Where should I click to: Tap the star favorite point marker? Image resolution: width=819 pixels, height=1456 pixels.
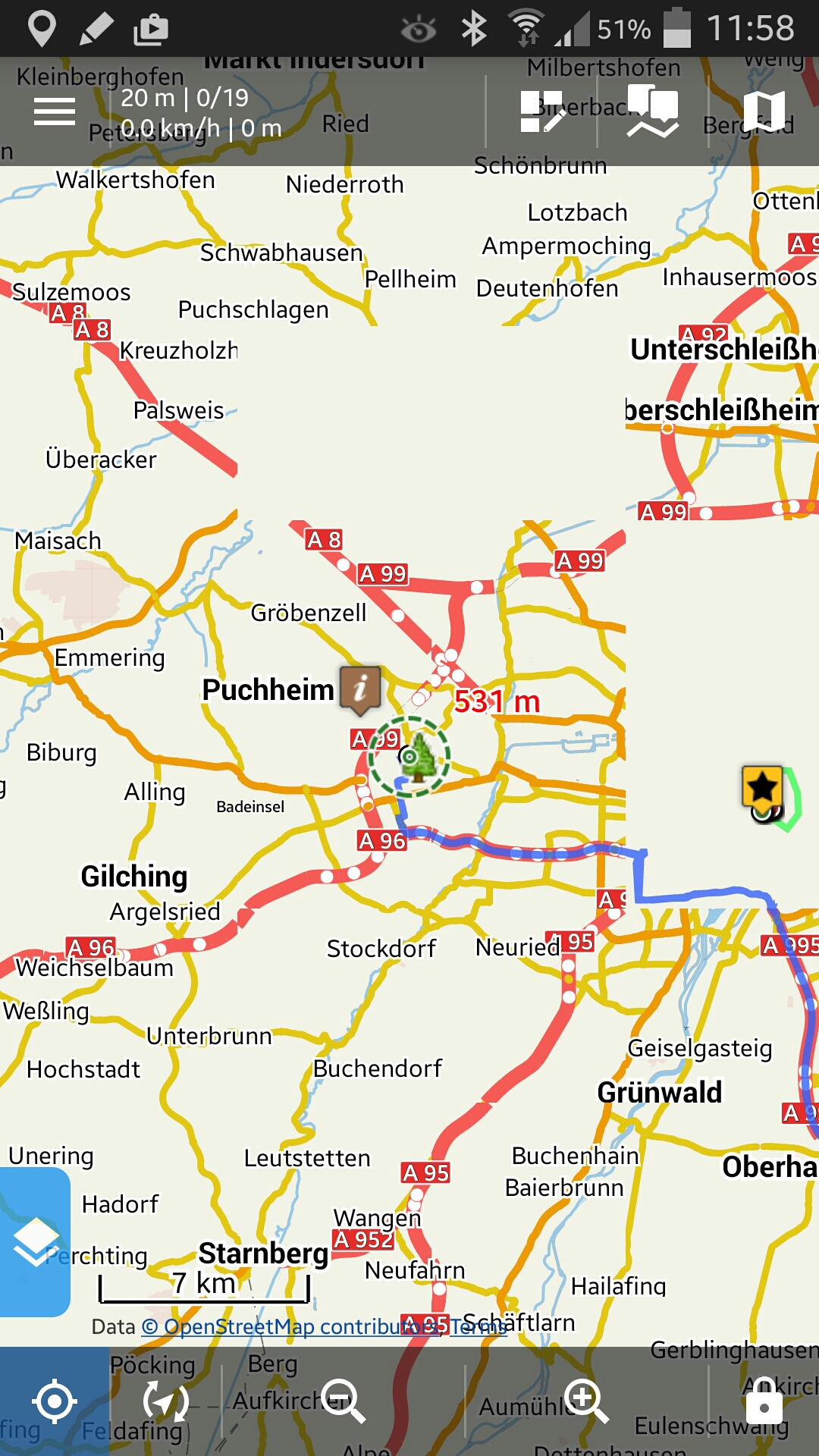coord(762,787)
